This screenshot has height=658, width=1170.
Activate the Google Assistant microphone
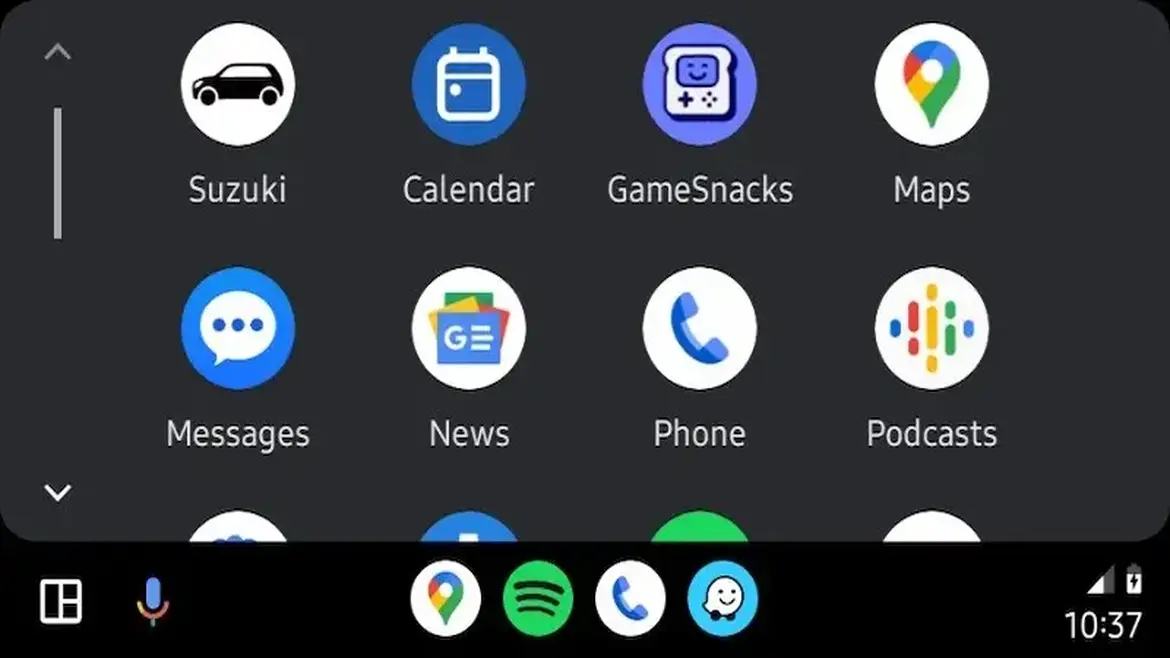click(152, 601)
